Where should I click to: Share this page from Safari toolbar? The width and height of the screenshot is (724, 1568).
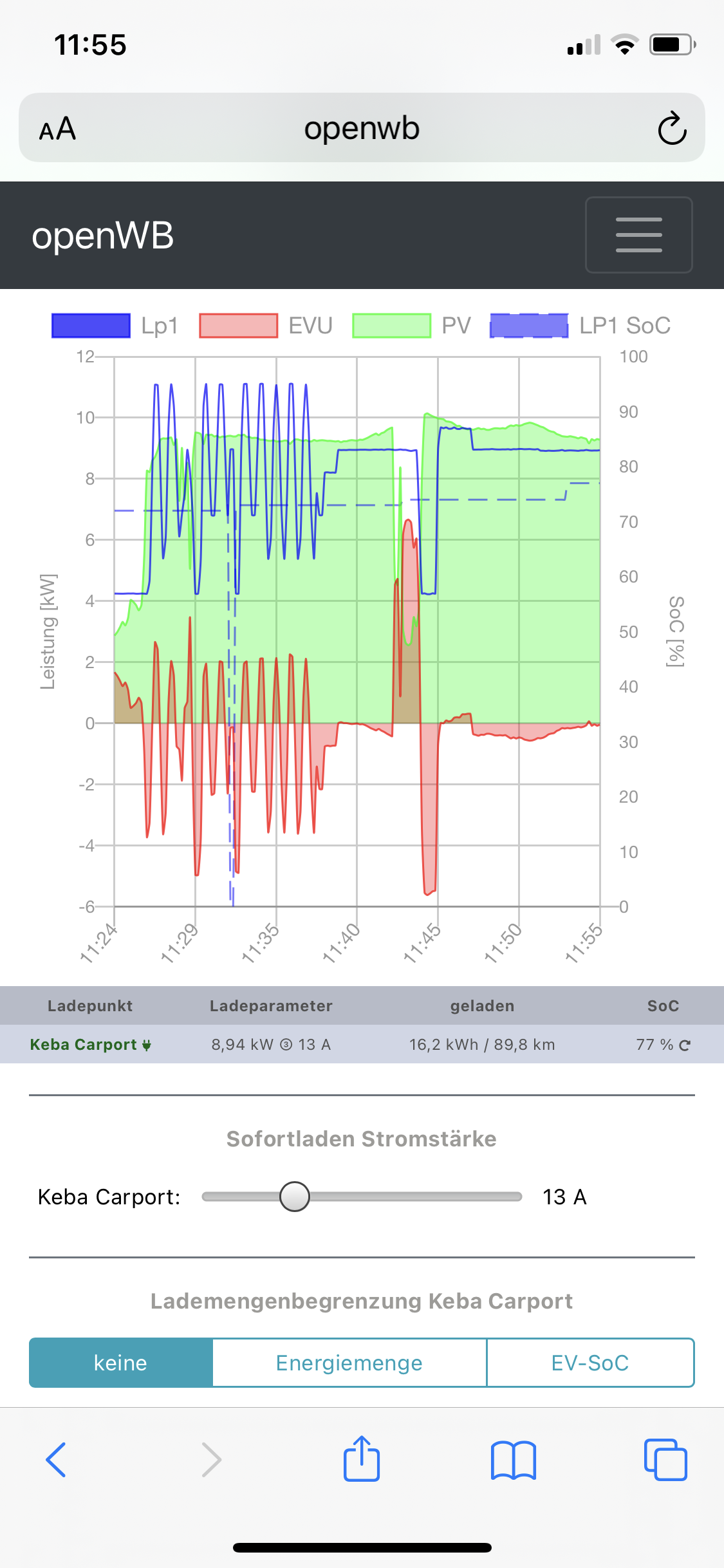(x=362, y=1459)
